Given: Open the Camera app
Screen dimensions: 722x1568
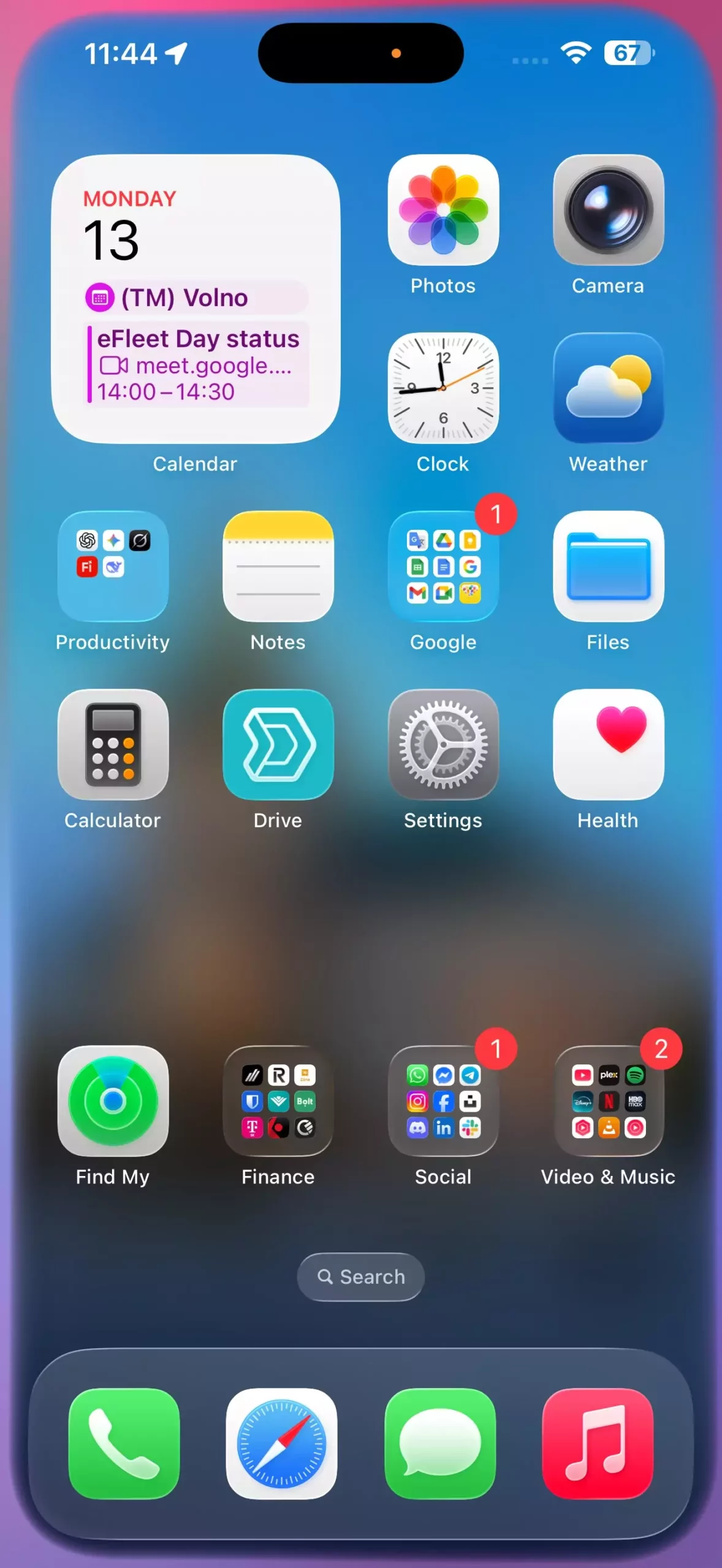Looking at the screenshot, I should point(608,210).
